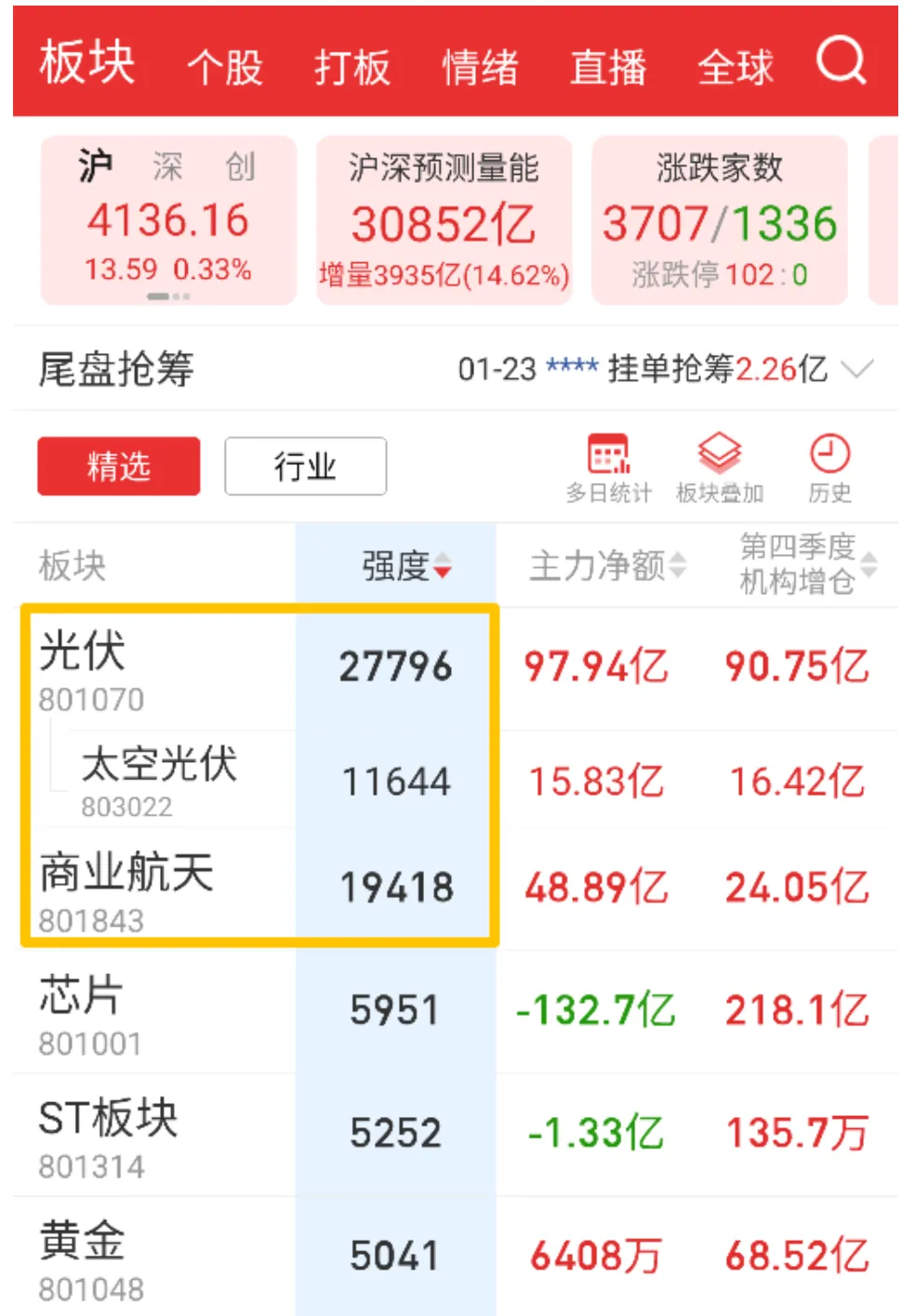The image size is (915, 1316).
Task: Open the 情绪 tab
Action: tap(480, 67)
